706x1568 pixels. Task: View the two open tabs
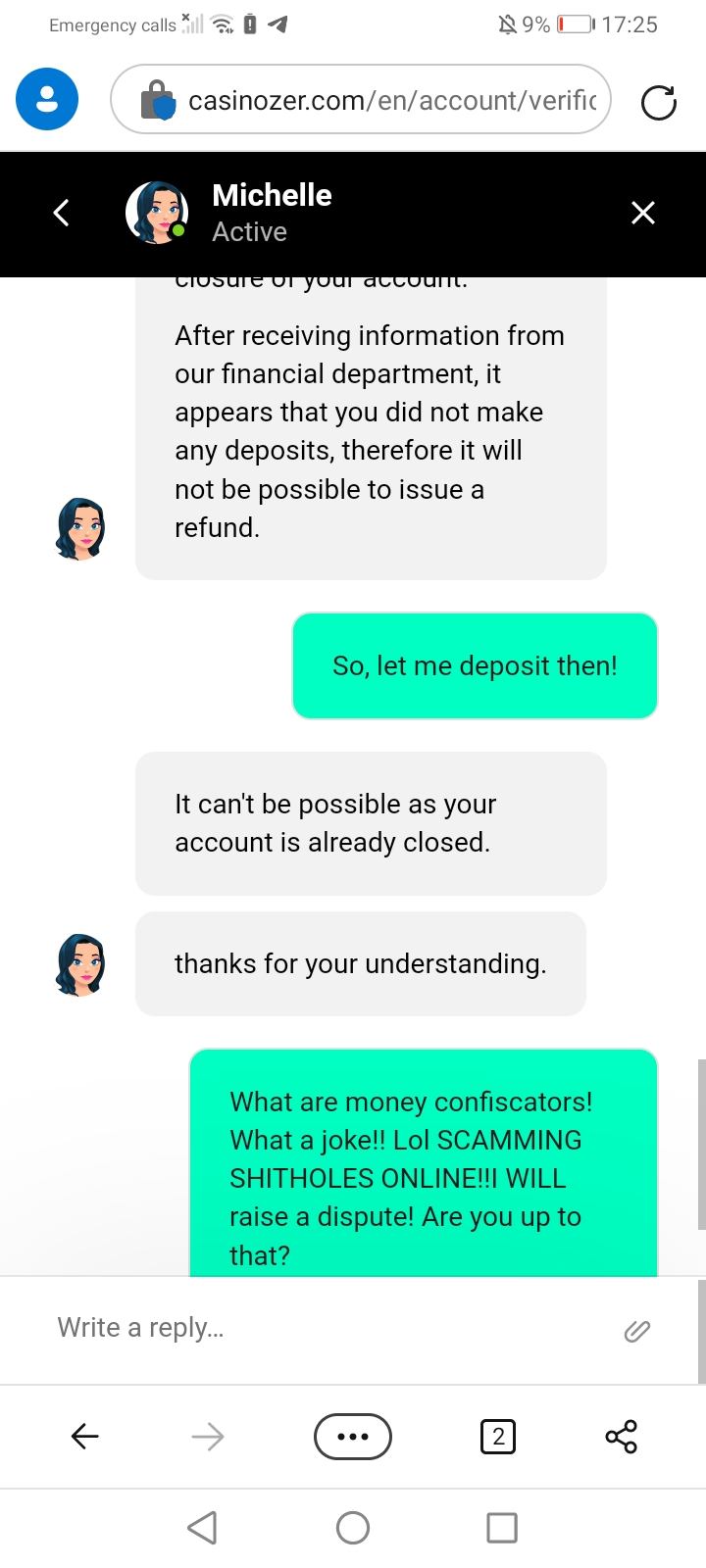(497, 1437)
